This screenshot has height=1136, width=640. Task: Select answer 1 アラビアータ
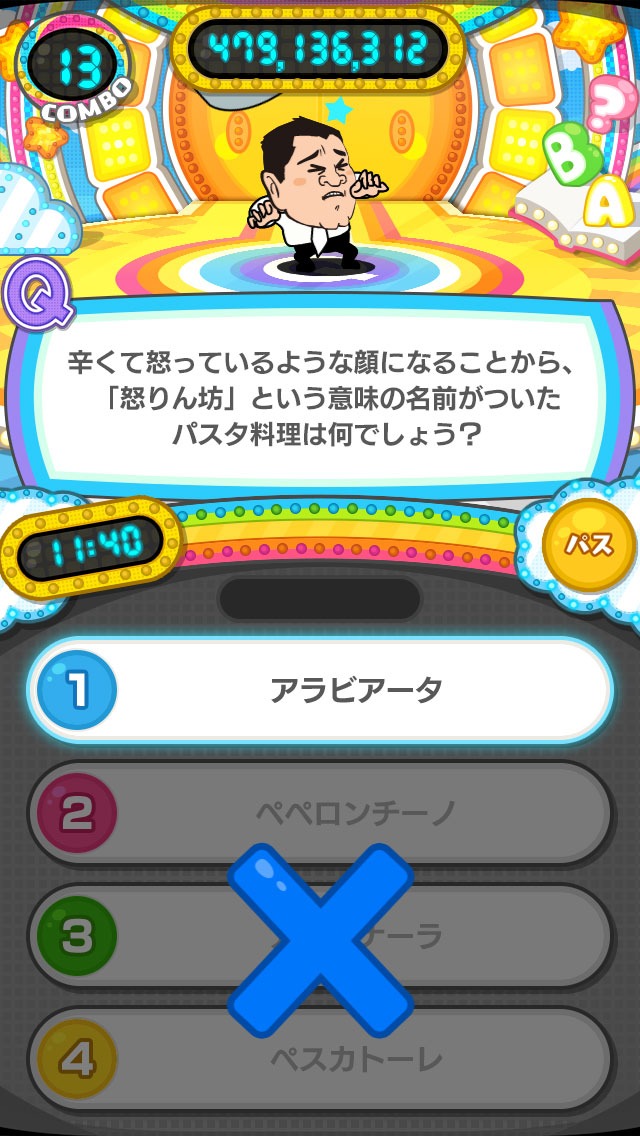pyautogui.click(x=320, y=690)
